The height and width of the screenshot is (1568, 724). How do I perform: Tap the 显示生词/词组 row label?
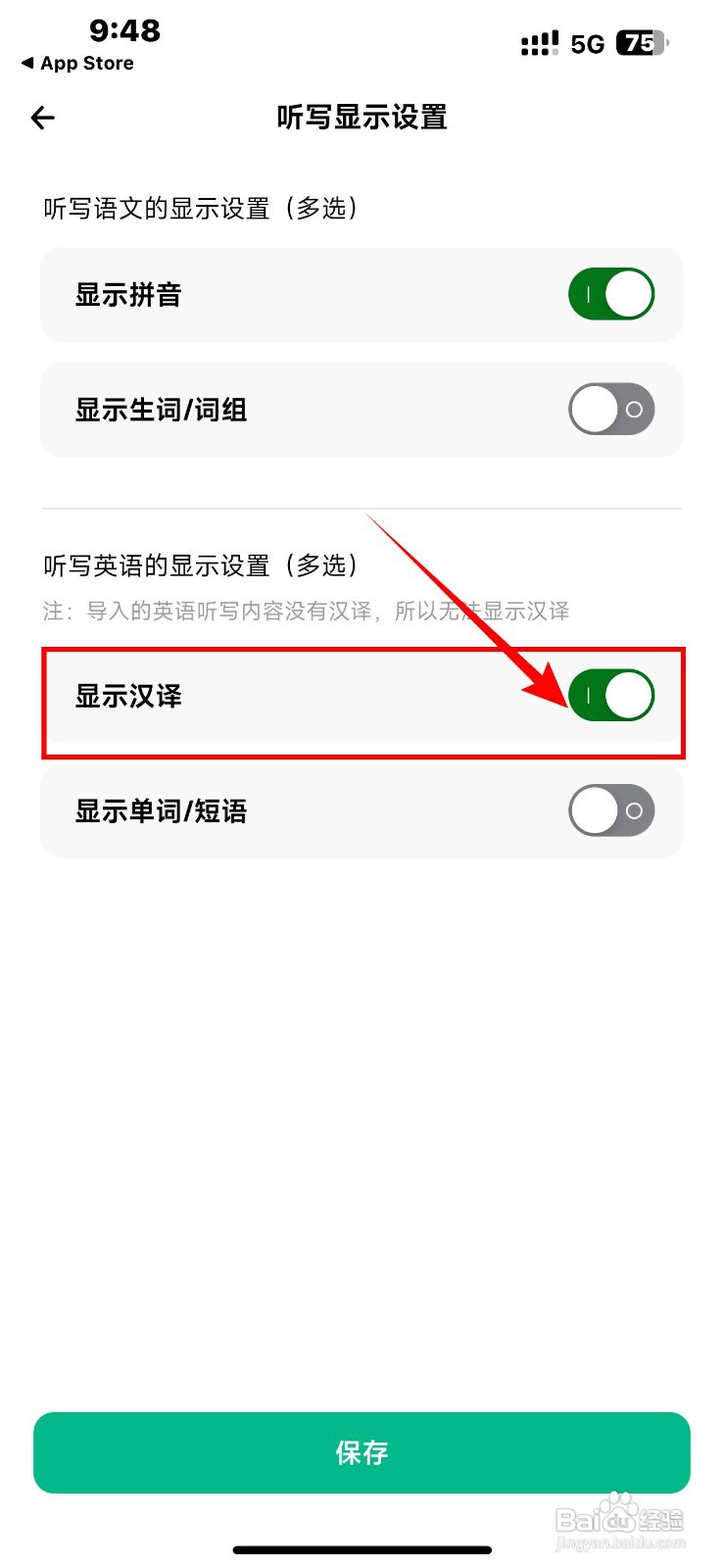[x=160, y=410]
